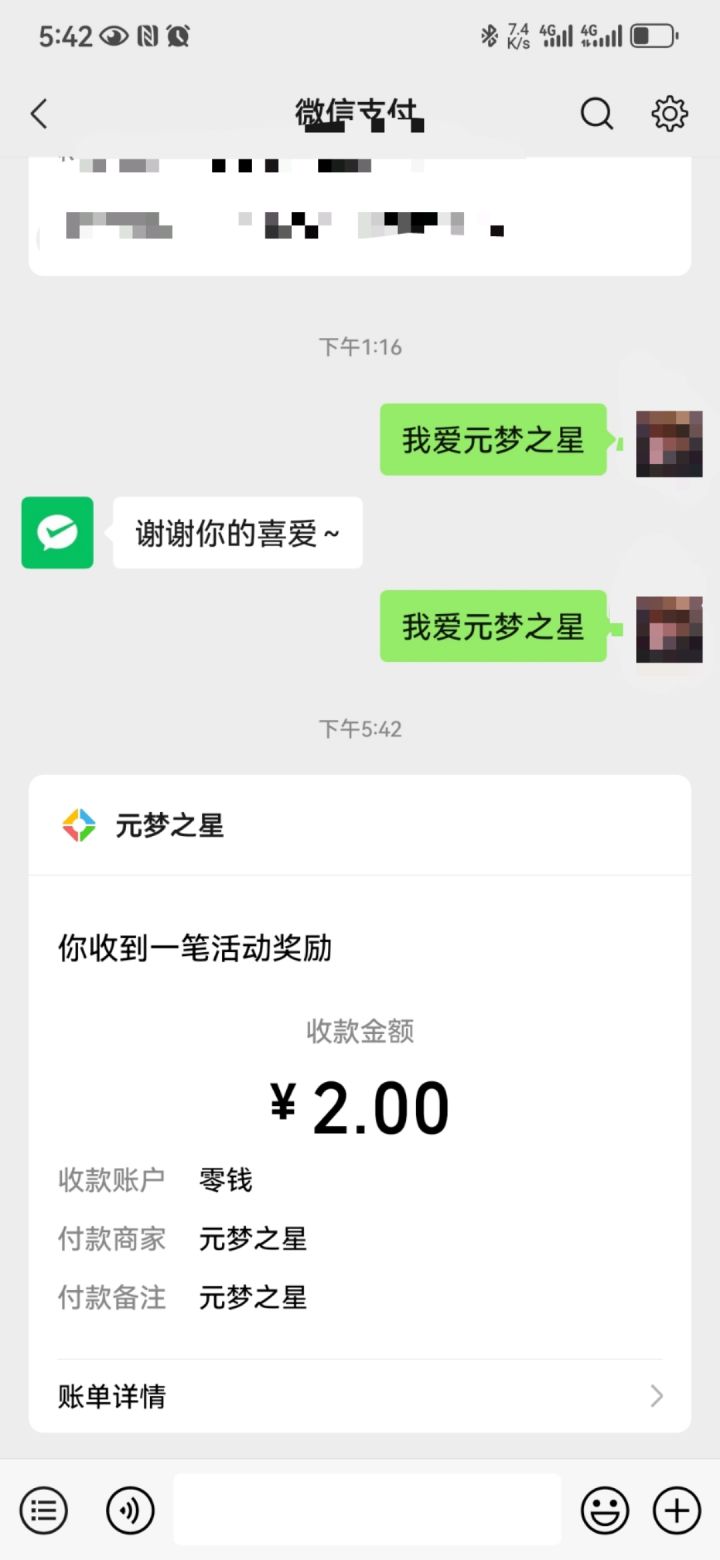Go back with the top-left arrow
This screenshot has height=1560, width=720.
point(40,114)
